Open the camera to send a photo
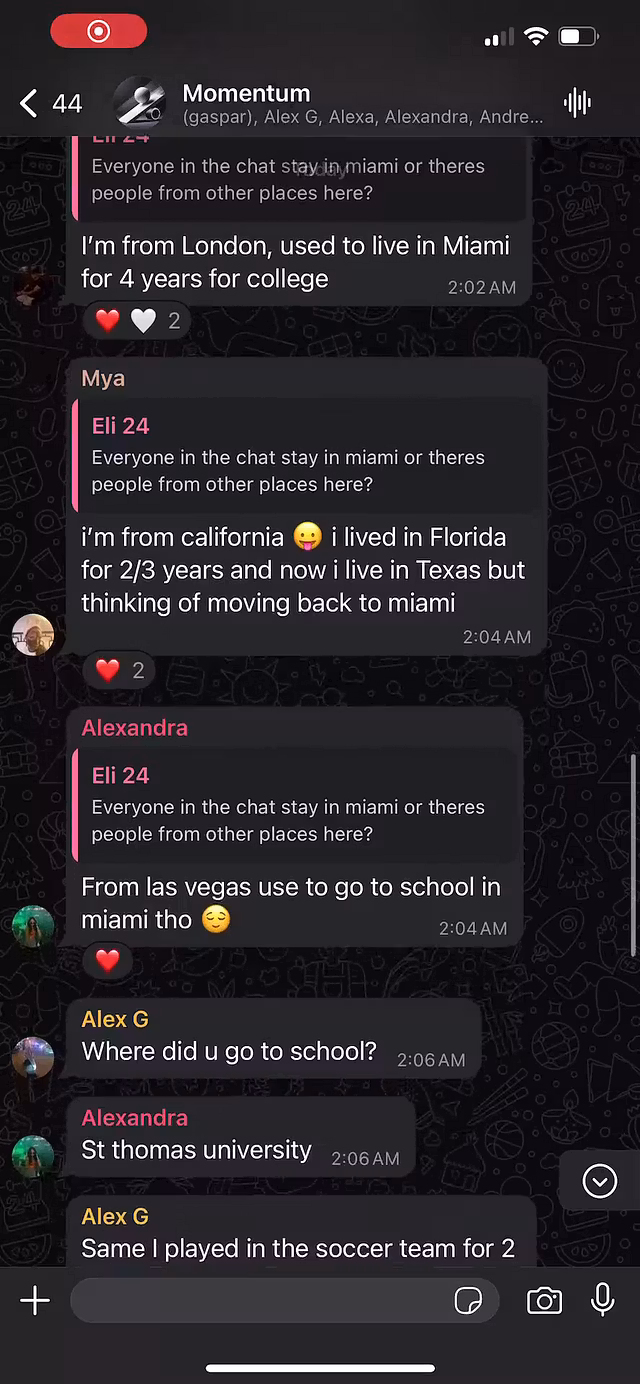 pyautogui.click(x=544, y=1300)
